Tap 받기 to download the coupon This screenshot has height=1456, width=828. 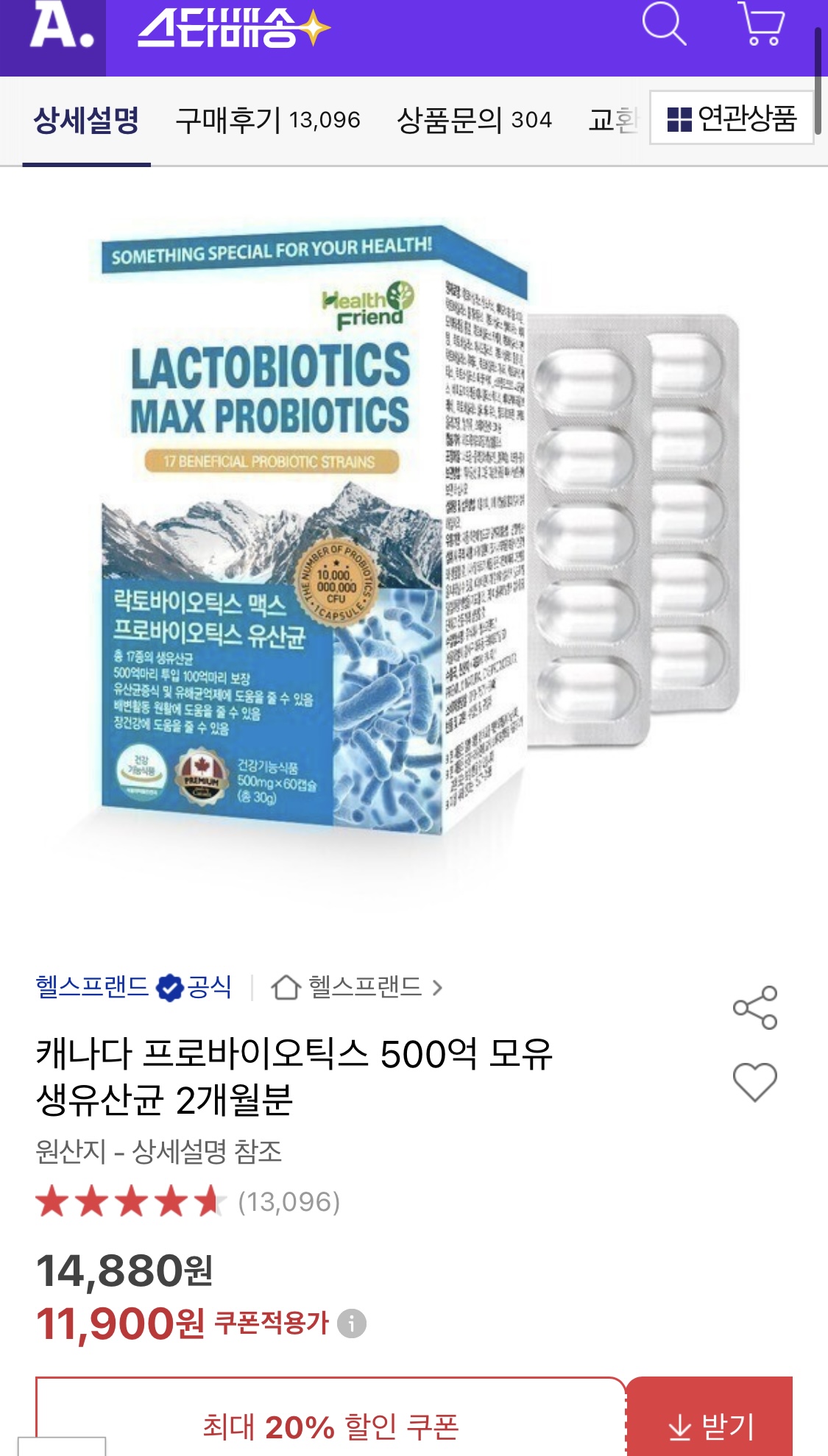point(710,1425)
